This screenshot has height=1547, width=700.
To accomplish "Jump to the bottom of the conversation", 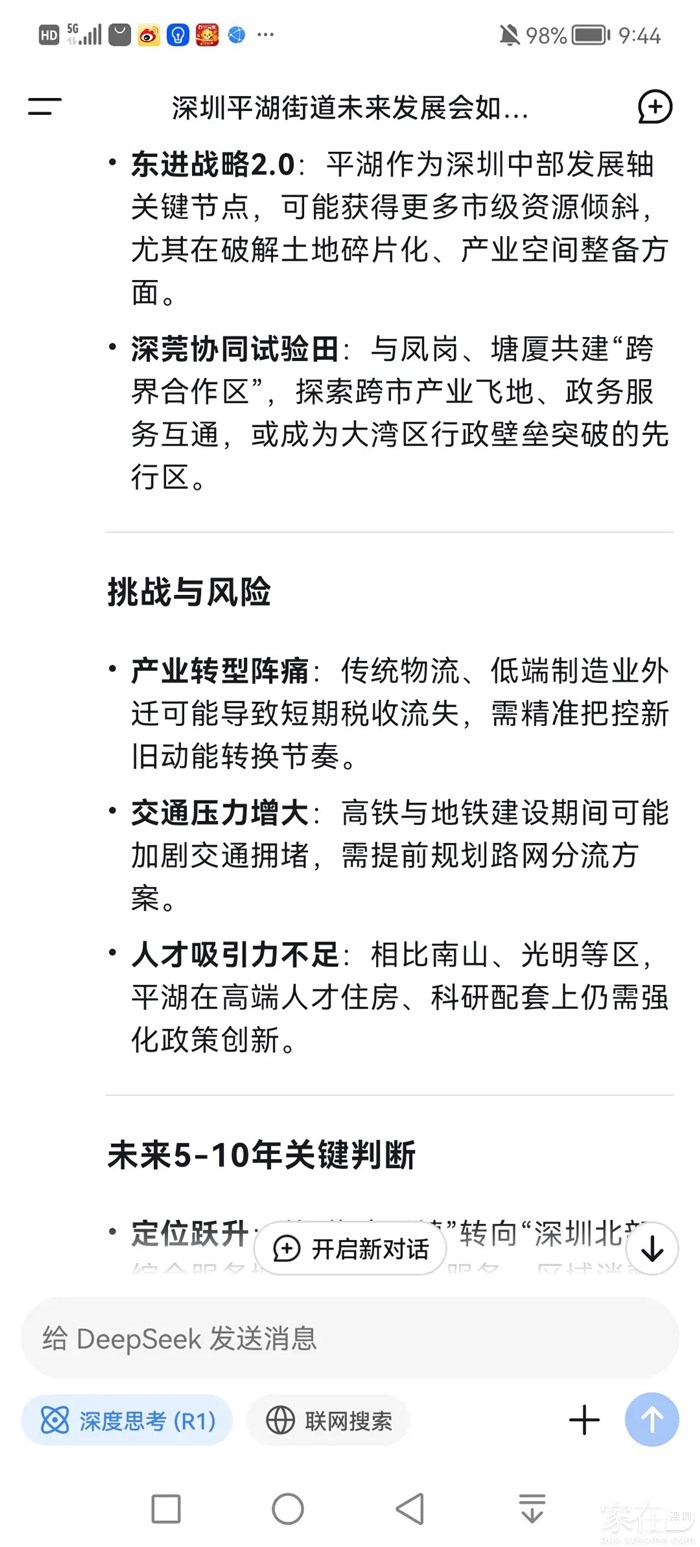I will click(x=652, y=1249).
